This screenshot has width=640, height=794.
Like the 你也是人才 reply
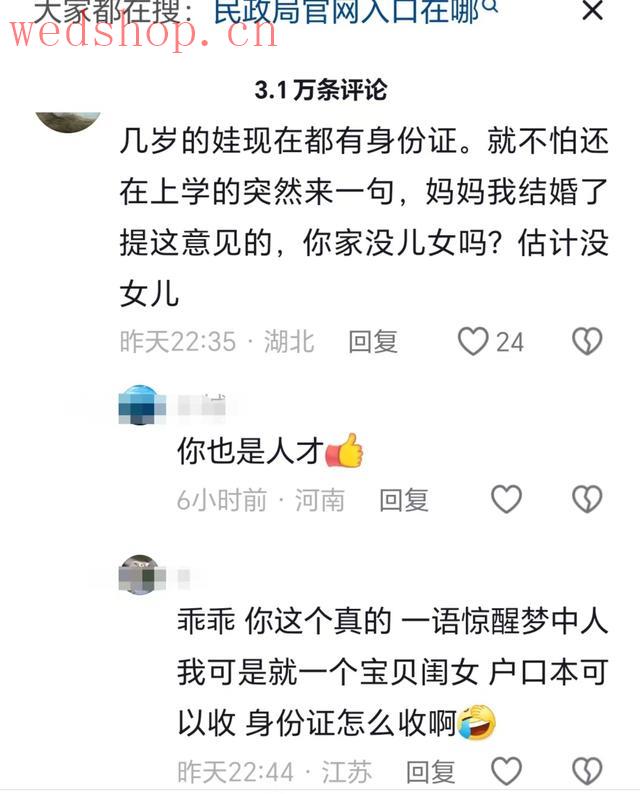click(x=507, y=499)
